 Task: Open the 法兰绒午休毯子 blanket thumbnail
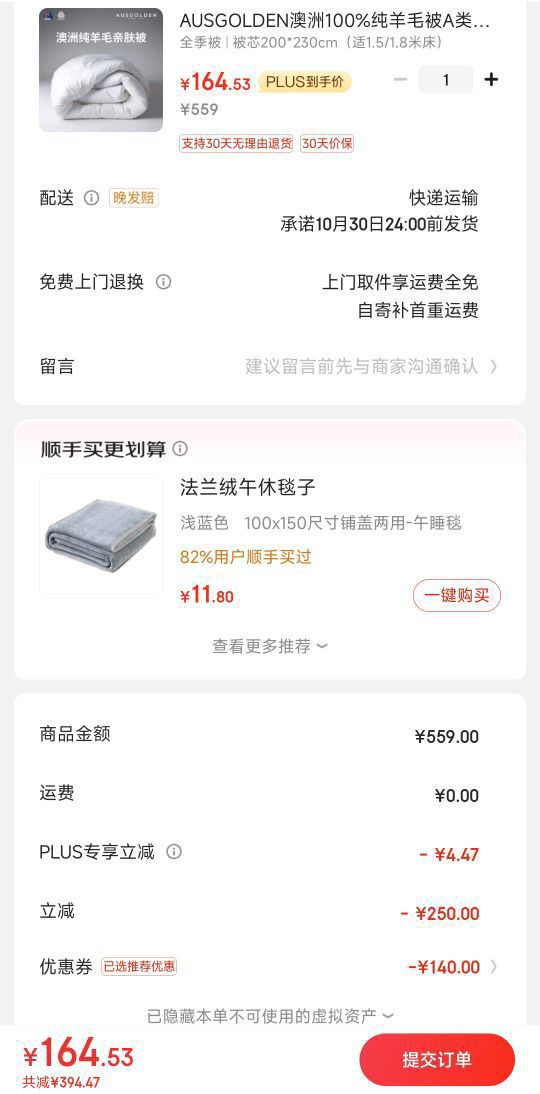101,536
